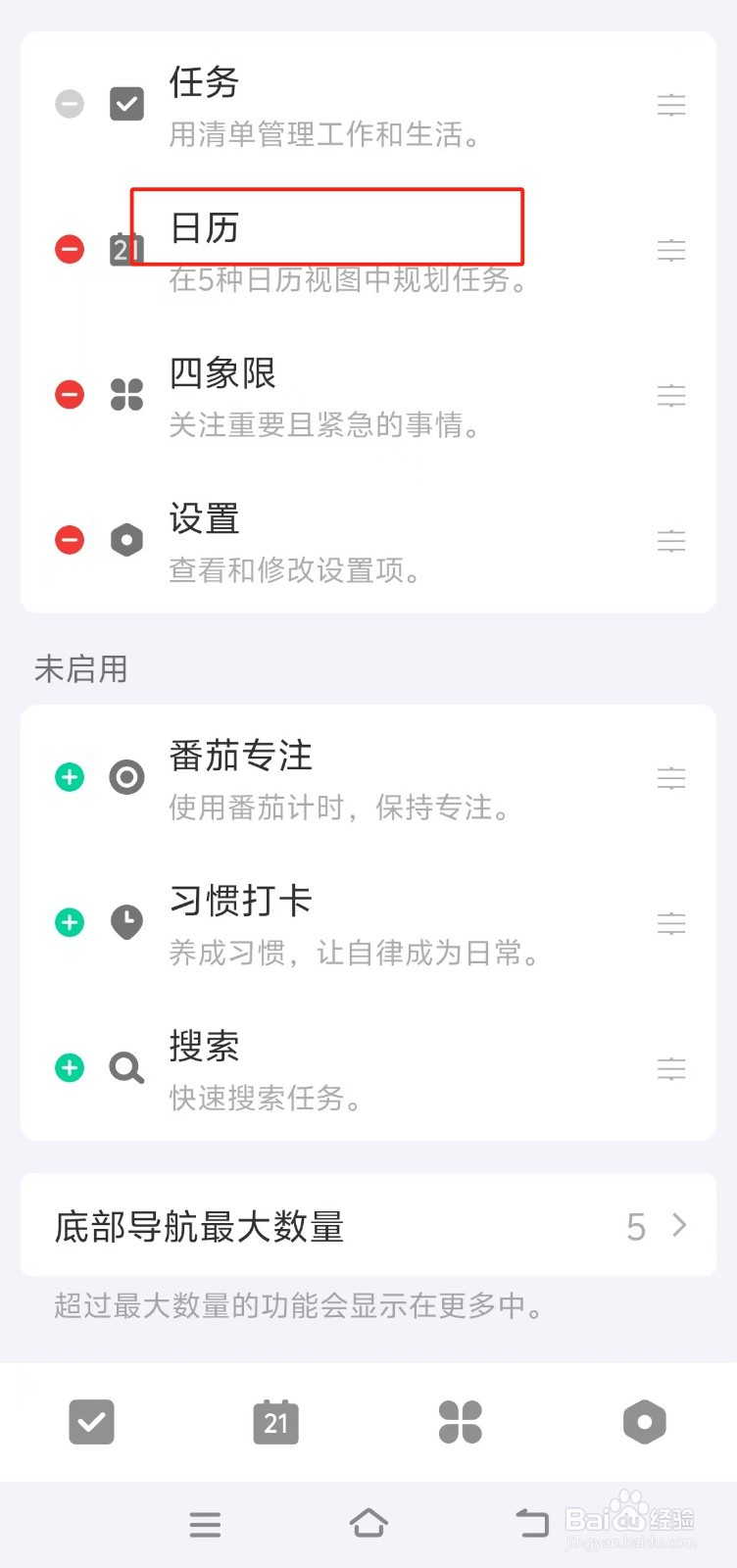Tap the four-quadrant tab preview icon
737x1568 pixels.
coord(461,1422)
